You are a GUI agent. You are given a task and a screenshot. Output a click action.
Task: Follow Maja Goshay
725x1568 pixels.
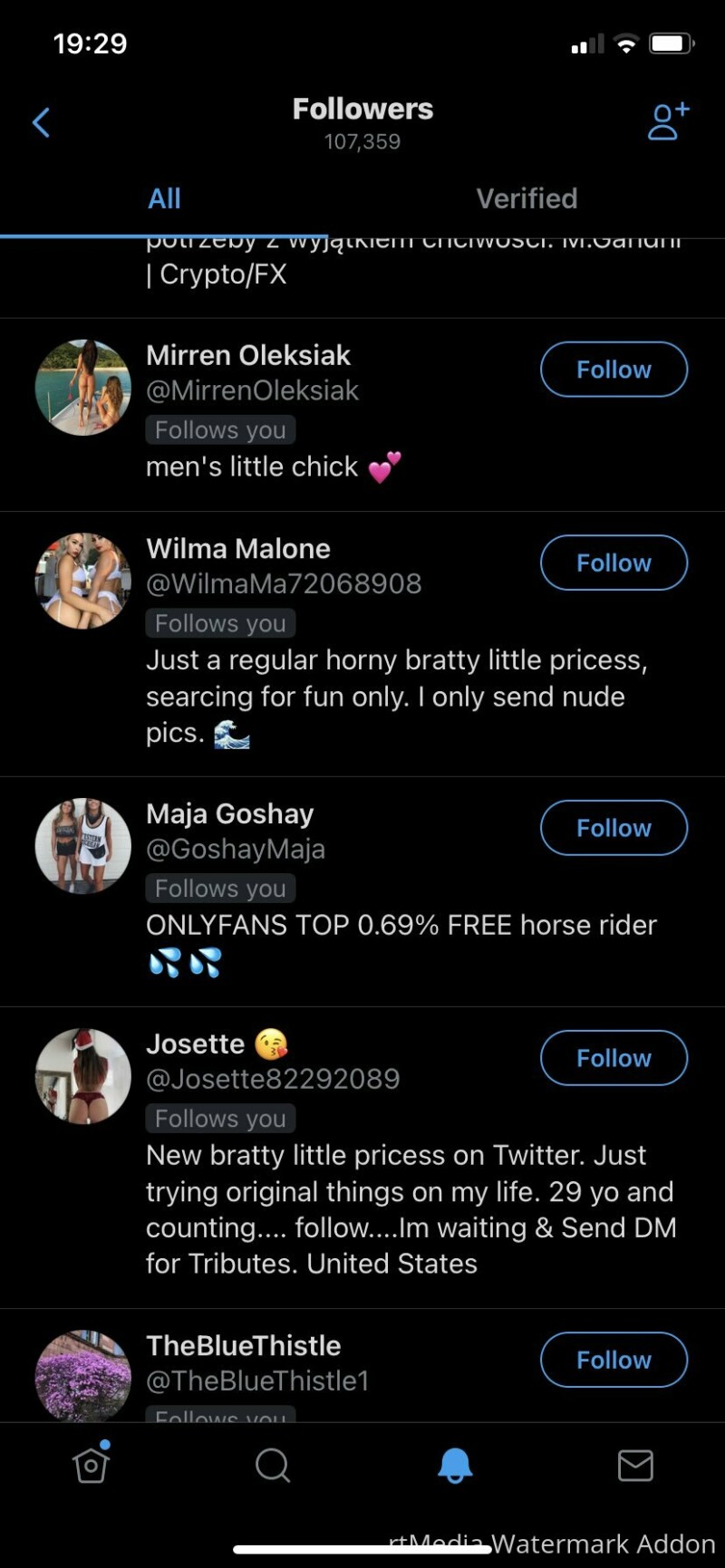pos(614,828)
